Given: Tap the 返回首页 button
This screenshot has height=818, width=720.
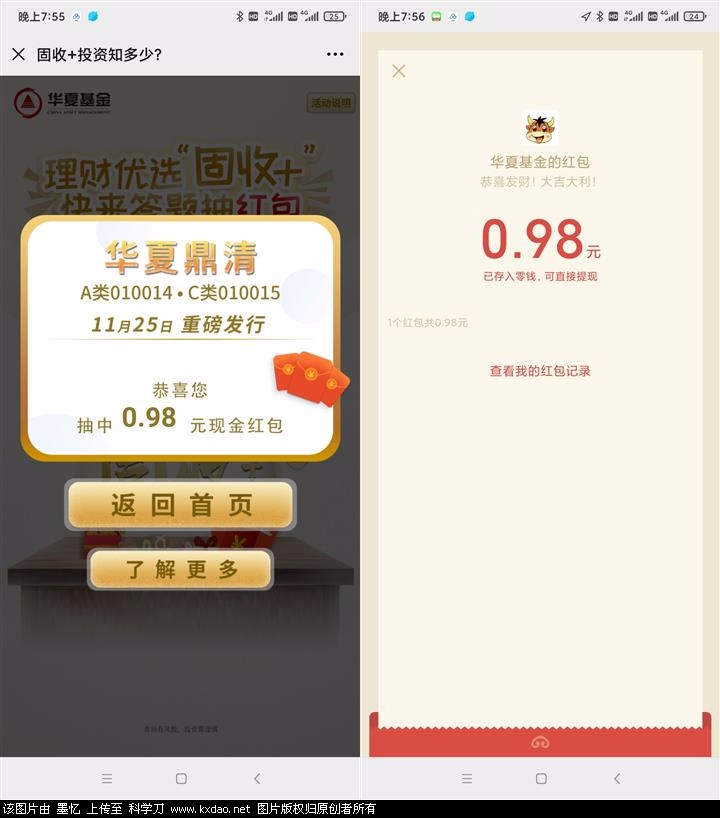Looking at the screenshot, I should click(x=181, y=505).
